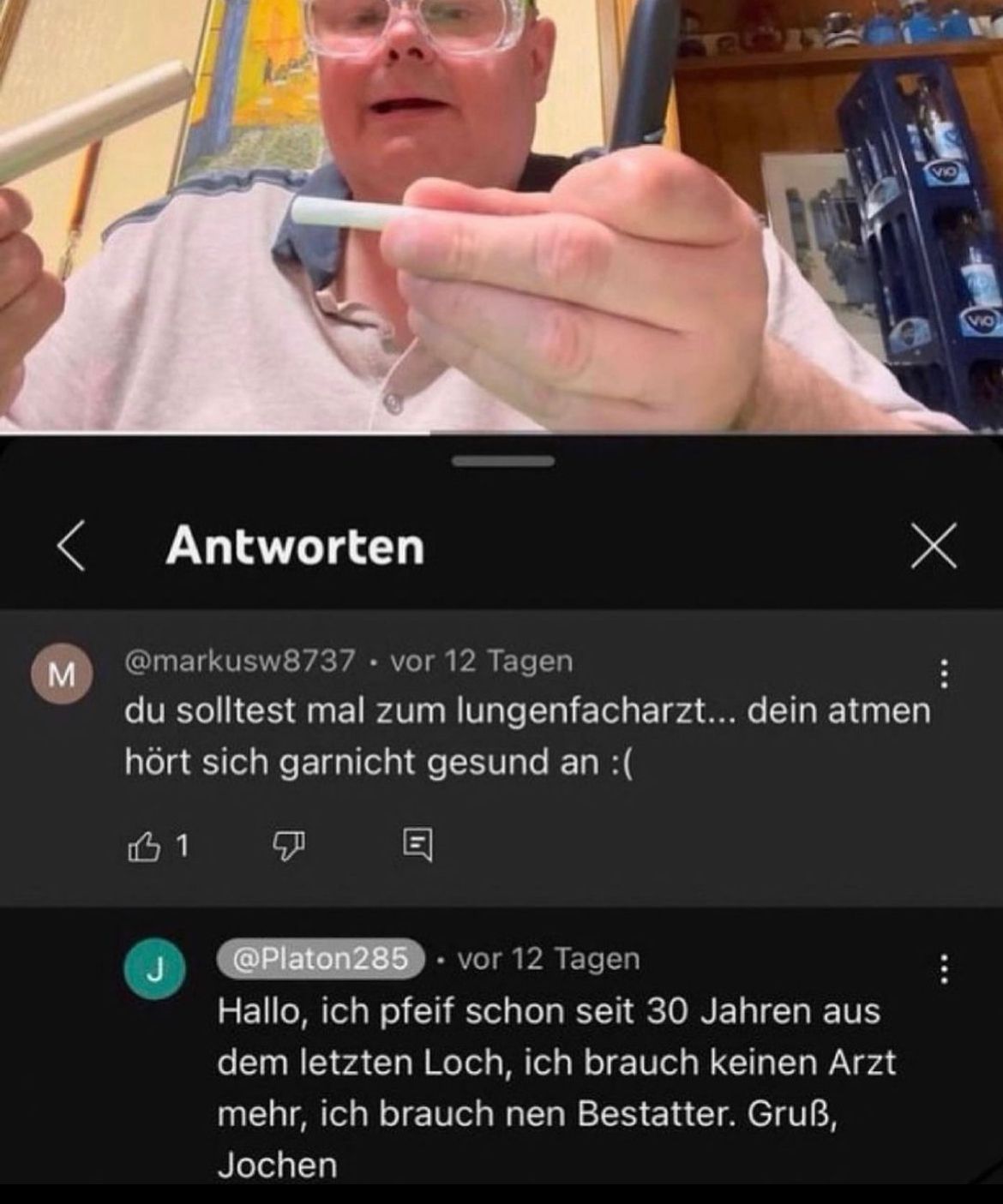This screenshot has width=1003, height=1204.
Task: Go back to the comments list
Action: click(72, 546)
